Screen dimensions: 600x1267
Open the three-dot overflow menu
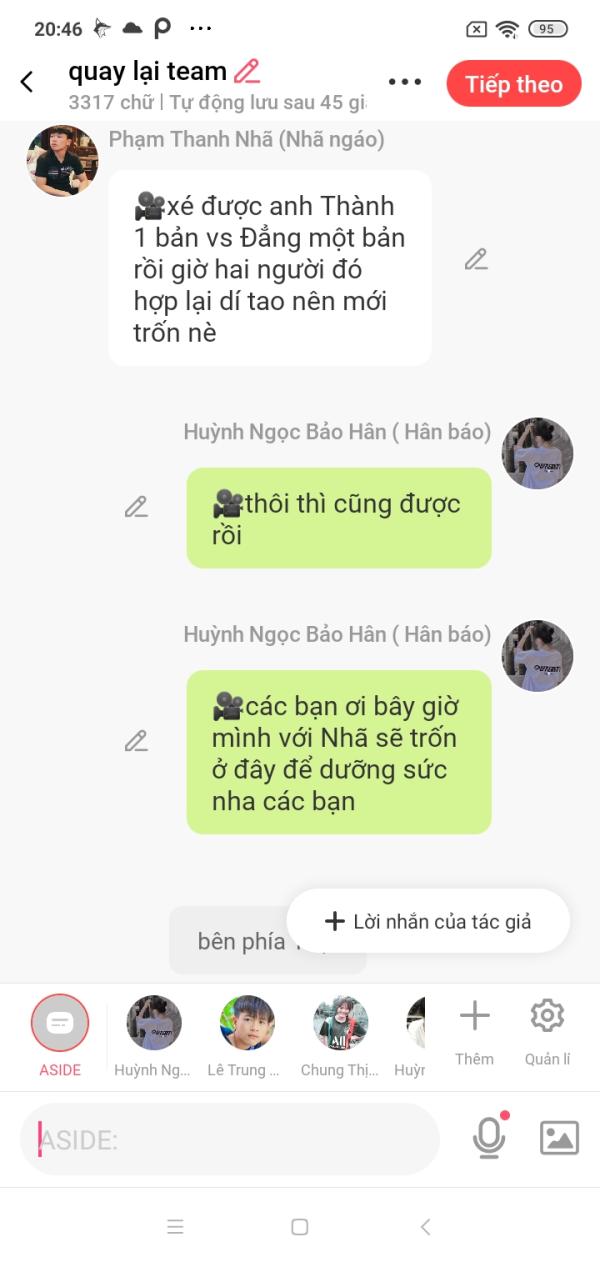coord(404,83)
